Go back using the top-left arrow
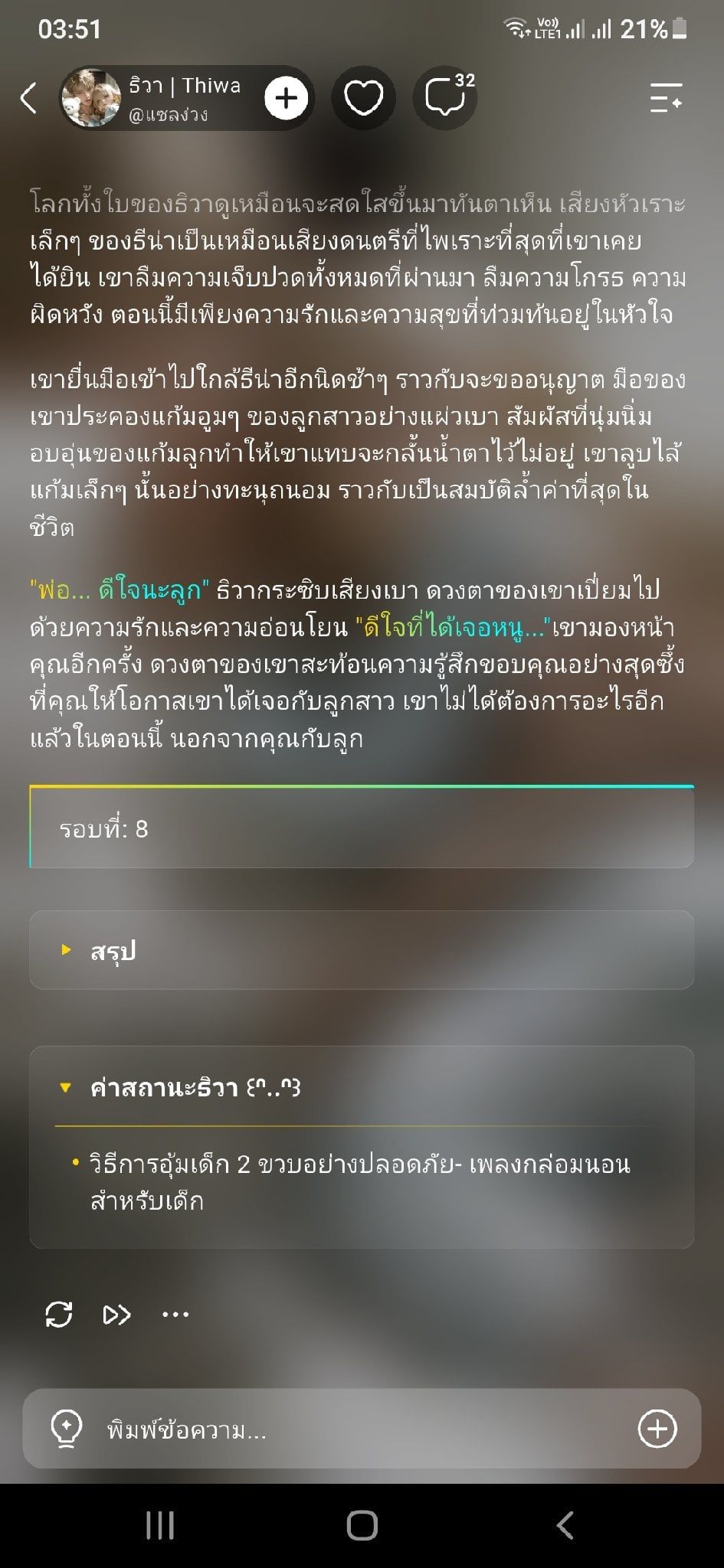This screenshot has height=1568, width=724. [x=28, y=98]
